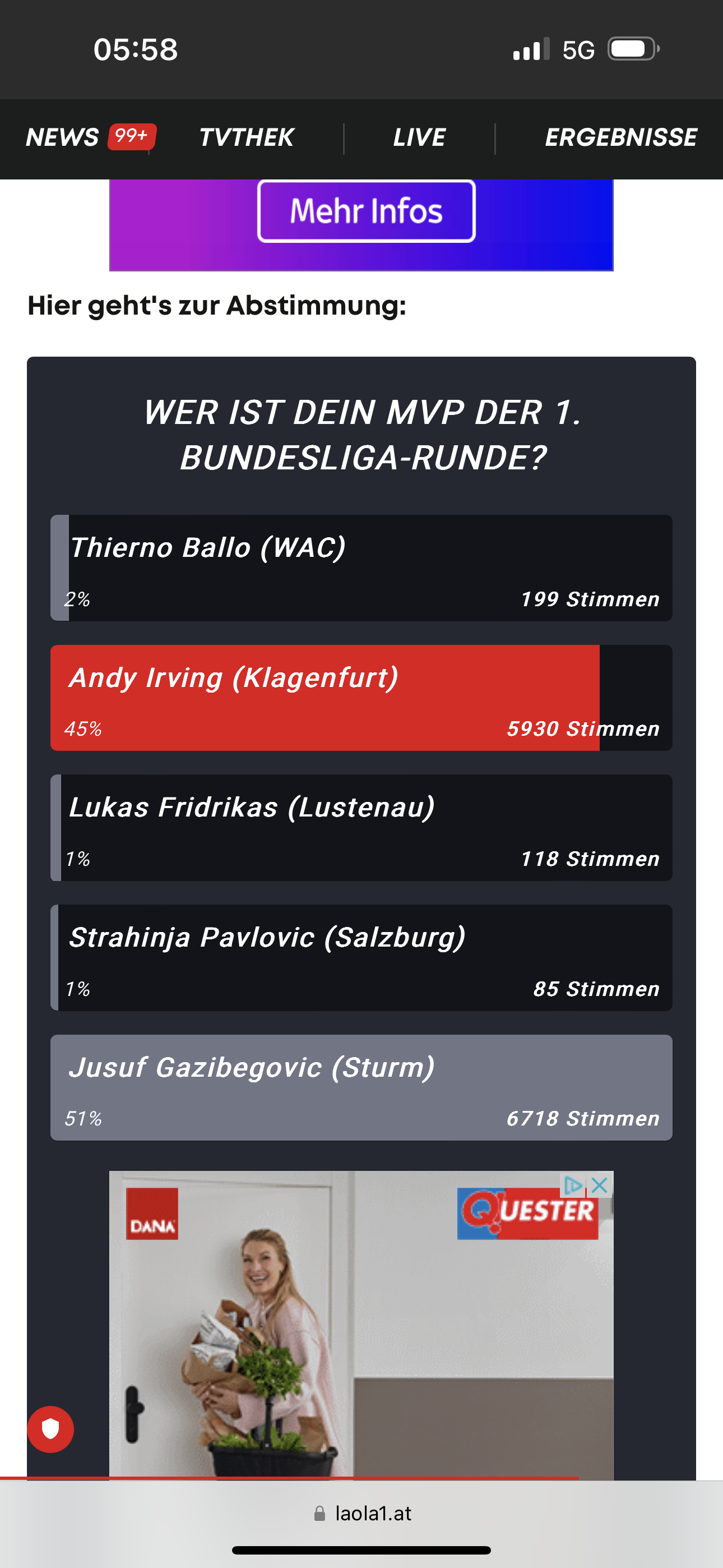The width and height of the screenshot is (723, 1568).
Task: Switch to the TVTHEK tab
Action: tap(246, 137)
